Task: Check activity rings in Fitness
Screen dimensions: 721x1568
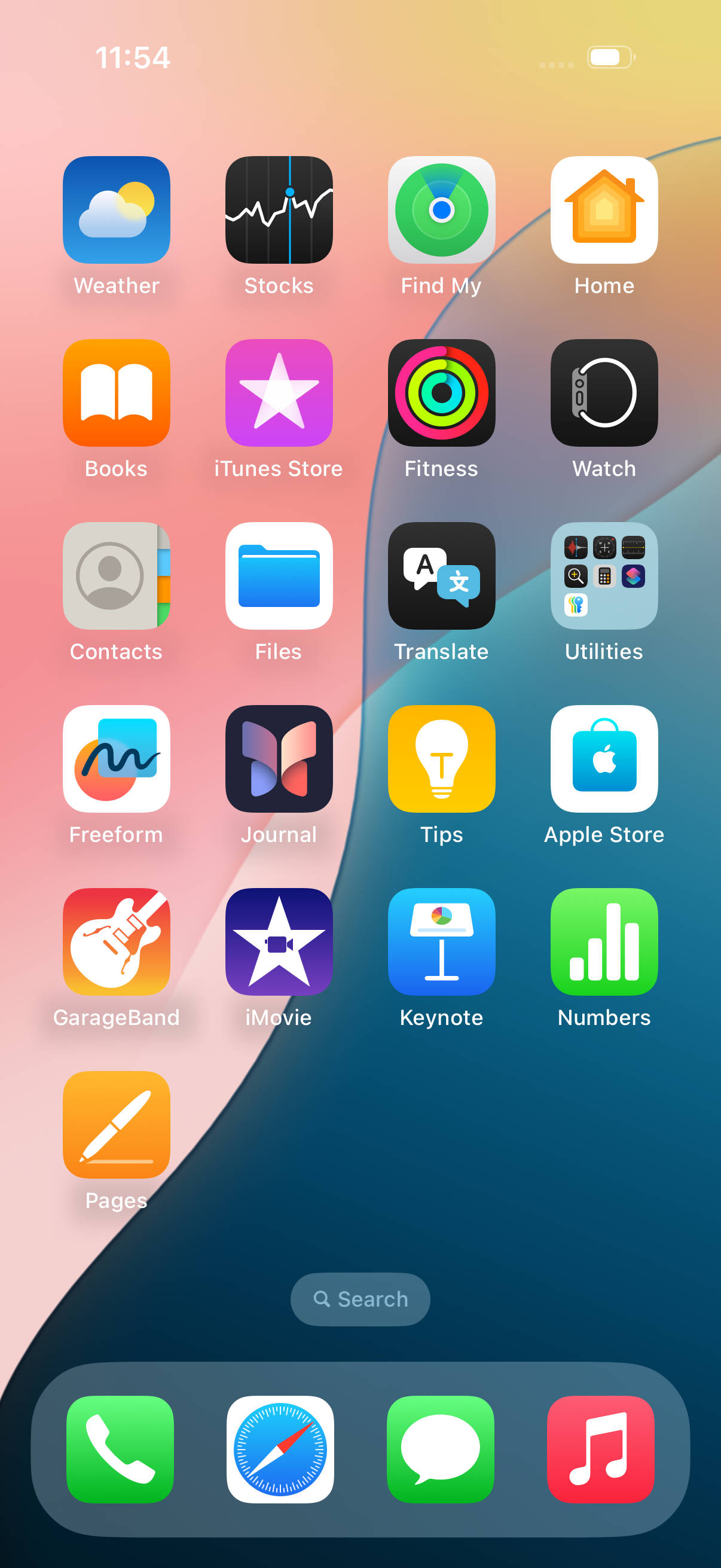Action: [x=441, y=393]
